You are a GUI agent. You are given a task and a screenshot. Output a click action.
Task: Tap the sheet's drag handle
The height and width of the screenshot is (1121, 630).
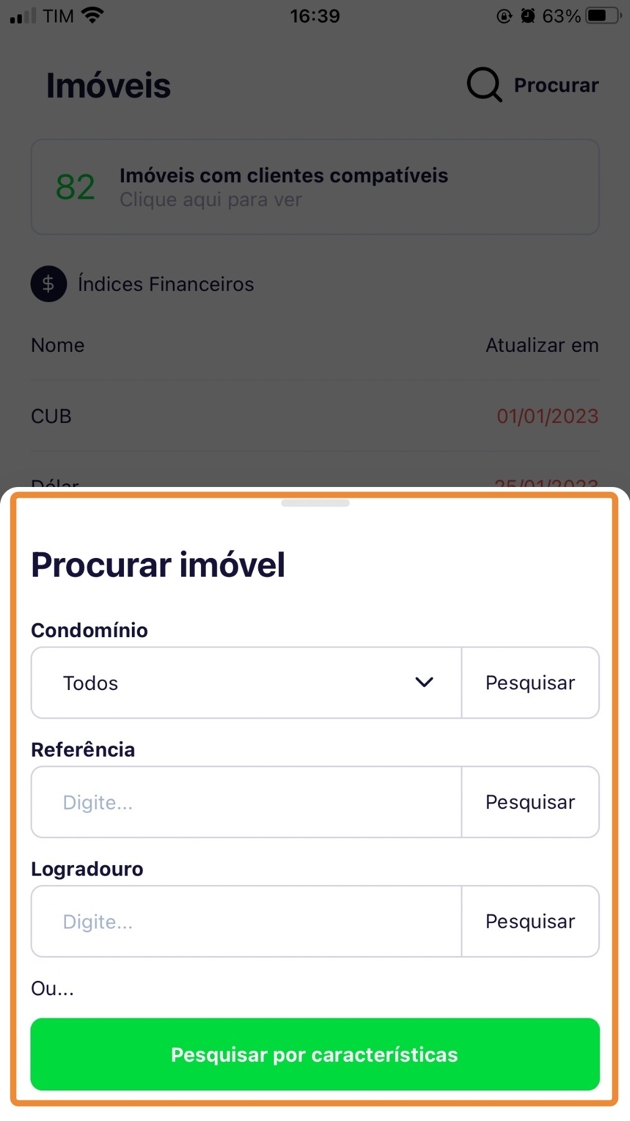[x=315, y=503]
